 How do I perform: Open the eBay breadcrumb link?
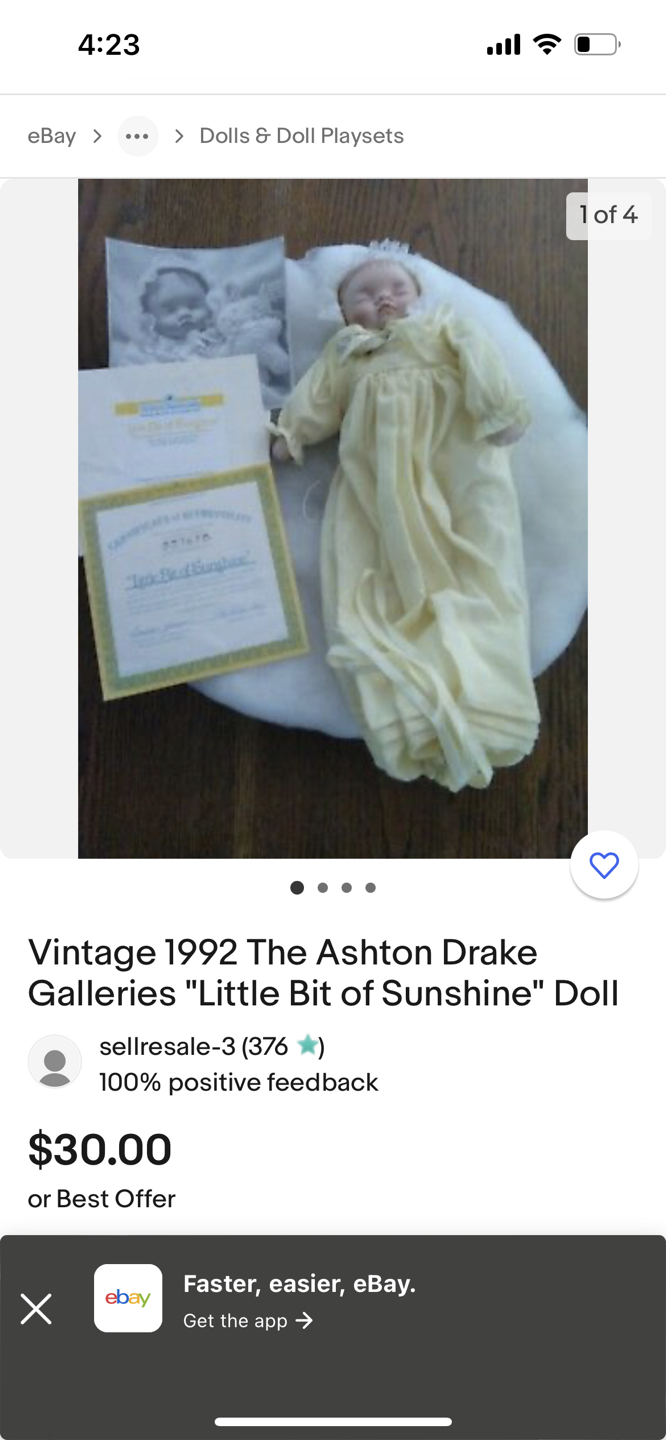point(51,136)
